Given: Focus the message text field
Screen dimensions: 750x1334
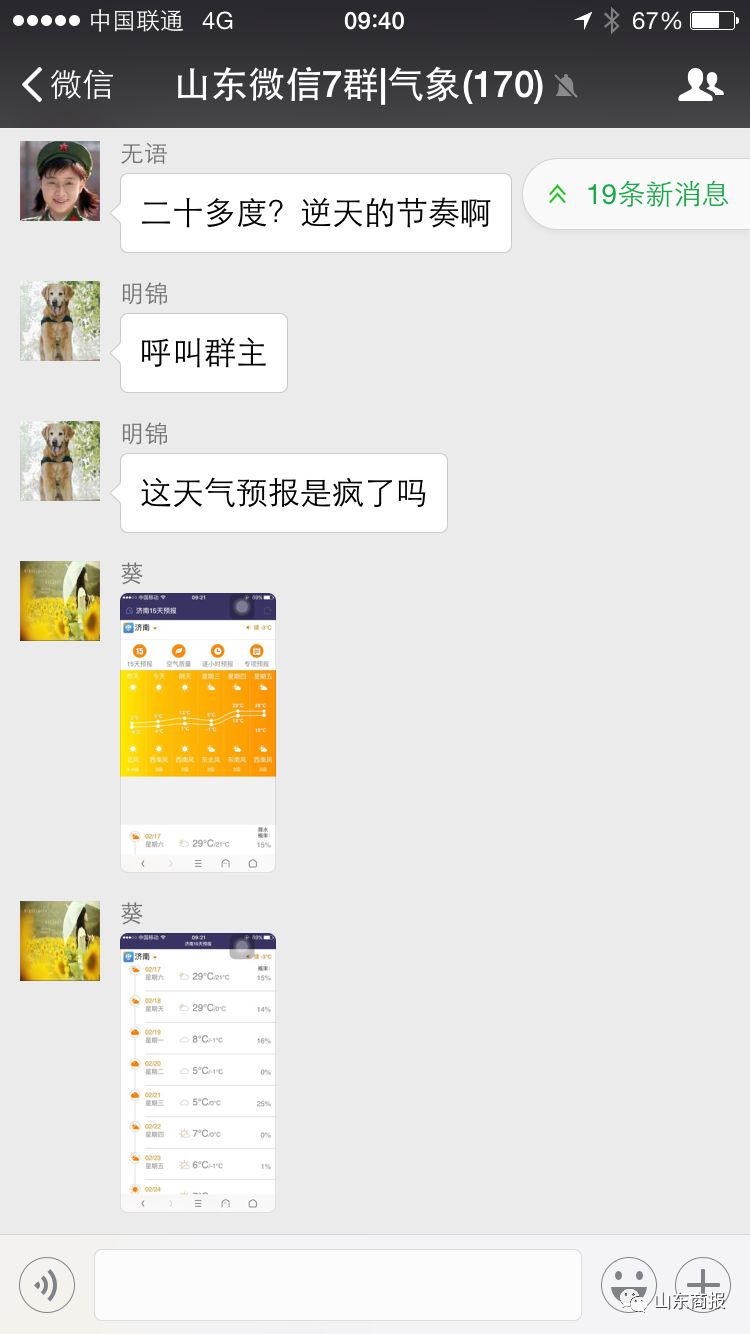Looking at the screenshot, I should tap(338, 1285).
